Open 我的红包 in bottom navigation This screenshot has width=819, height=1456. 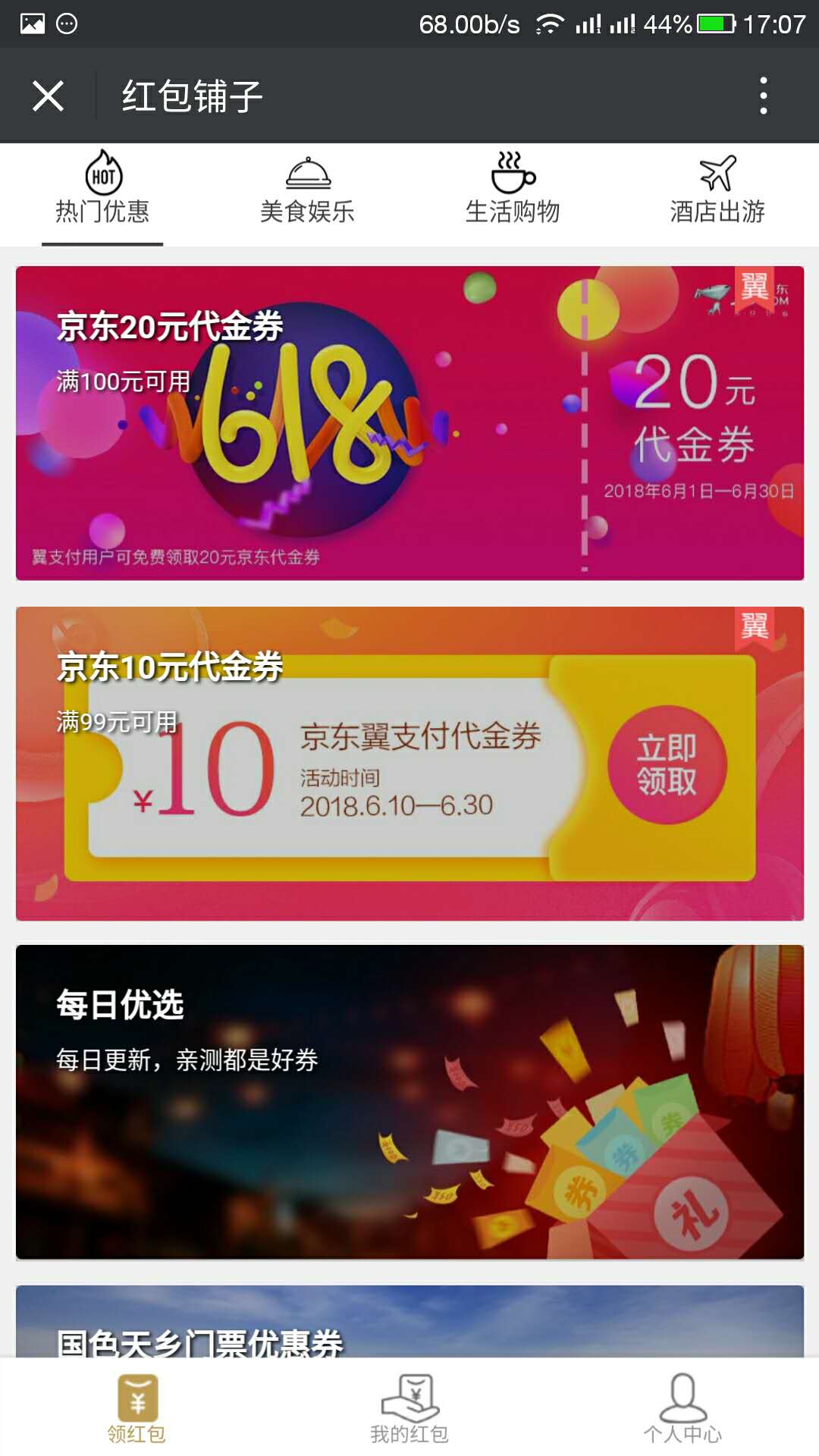(x=409, y=1407)
